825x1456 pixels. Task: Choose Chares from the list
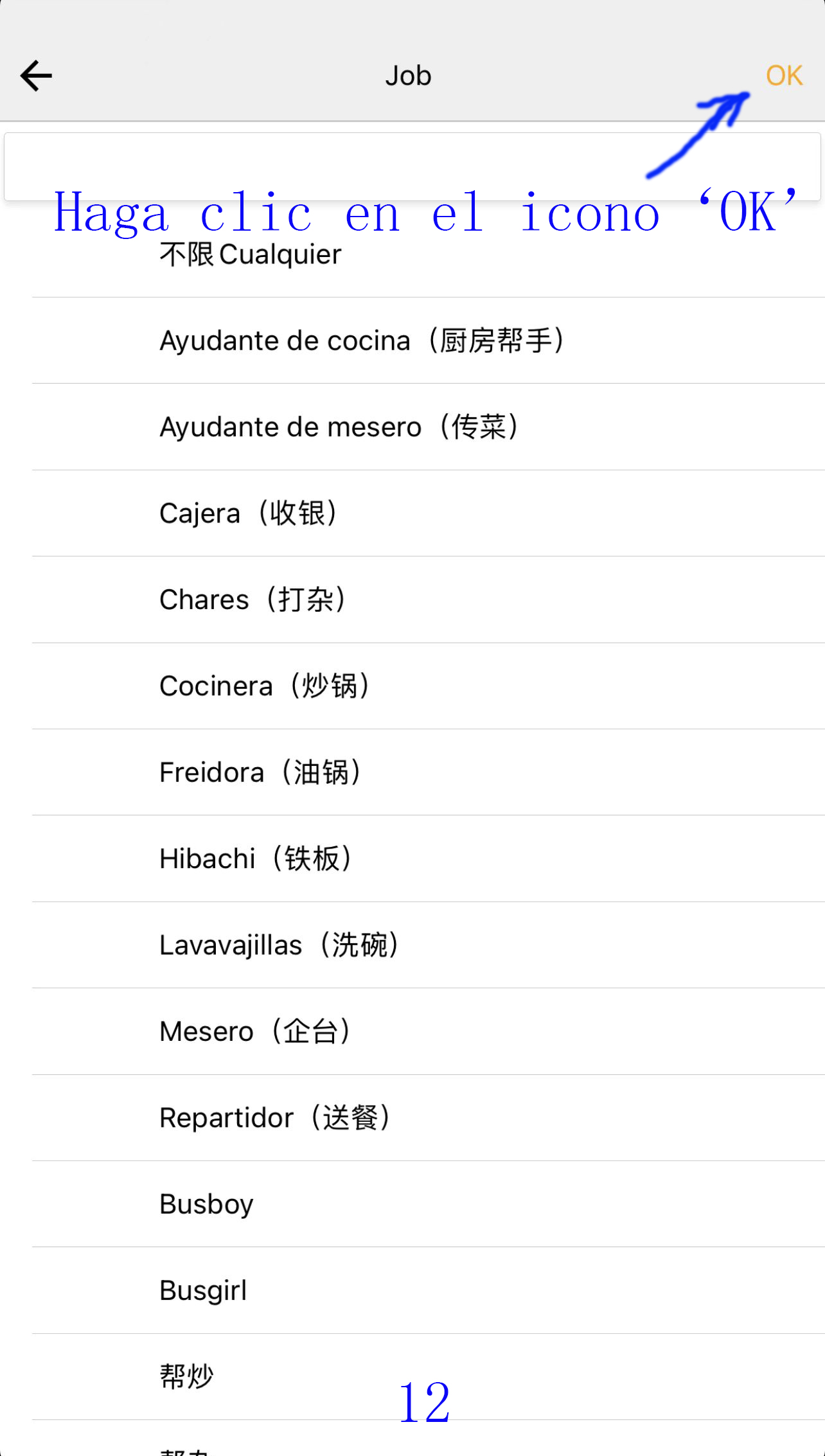pos(253,599)
